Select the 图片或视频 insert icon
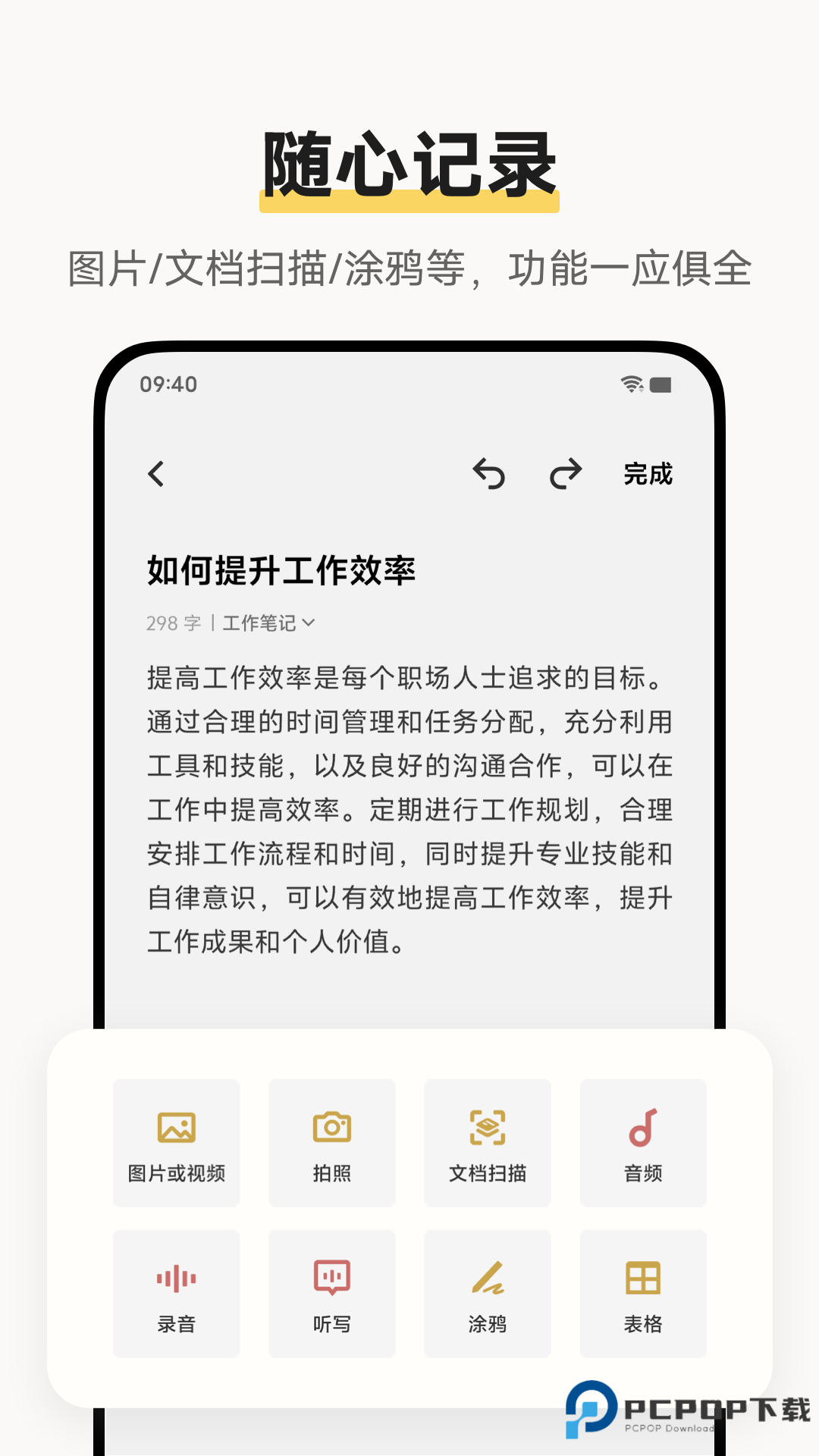 [176, 1128]
